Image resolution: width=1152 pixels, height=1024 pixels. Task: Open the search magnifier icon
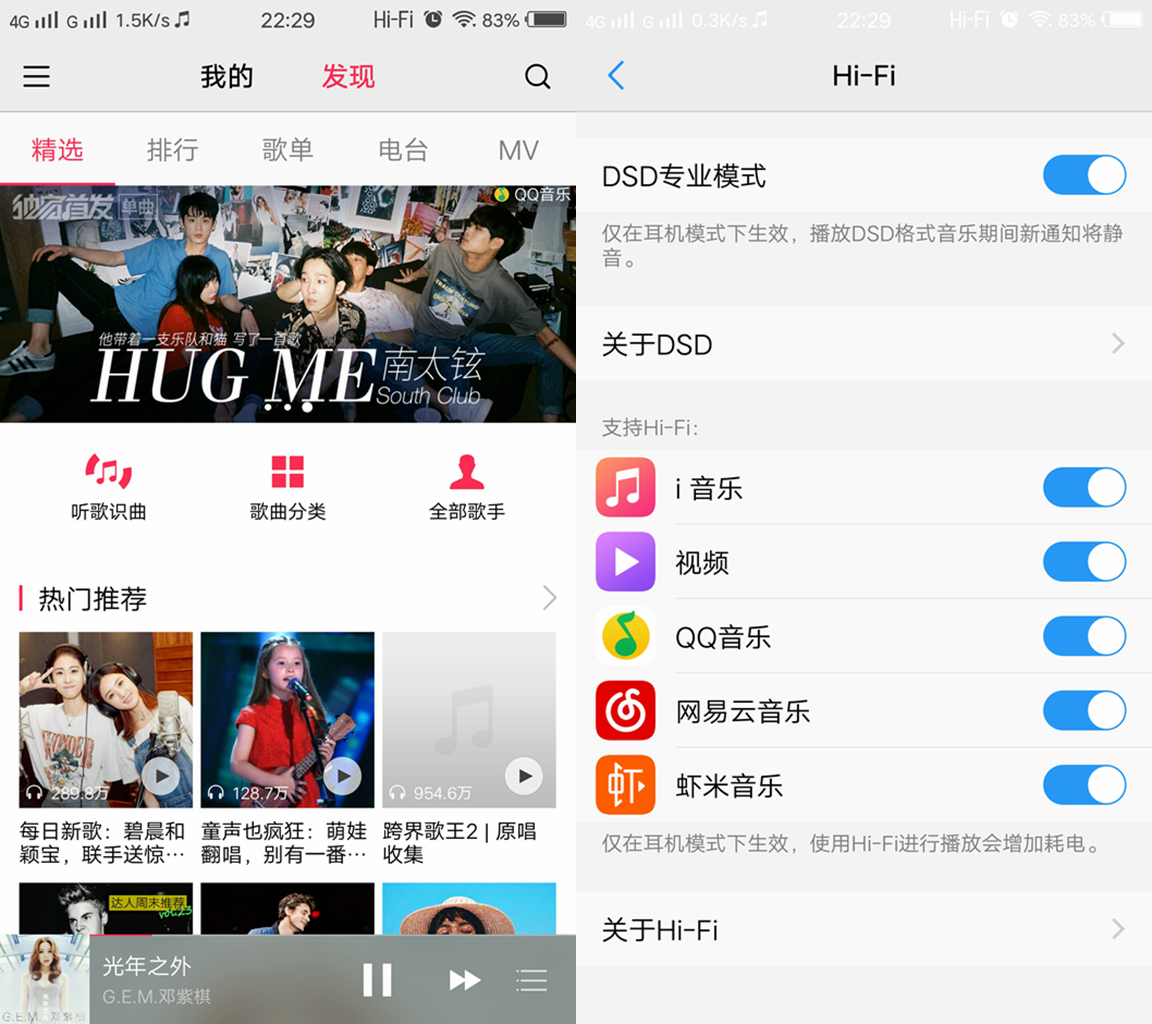(537, 77)
